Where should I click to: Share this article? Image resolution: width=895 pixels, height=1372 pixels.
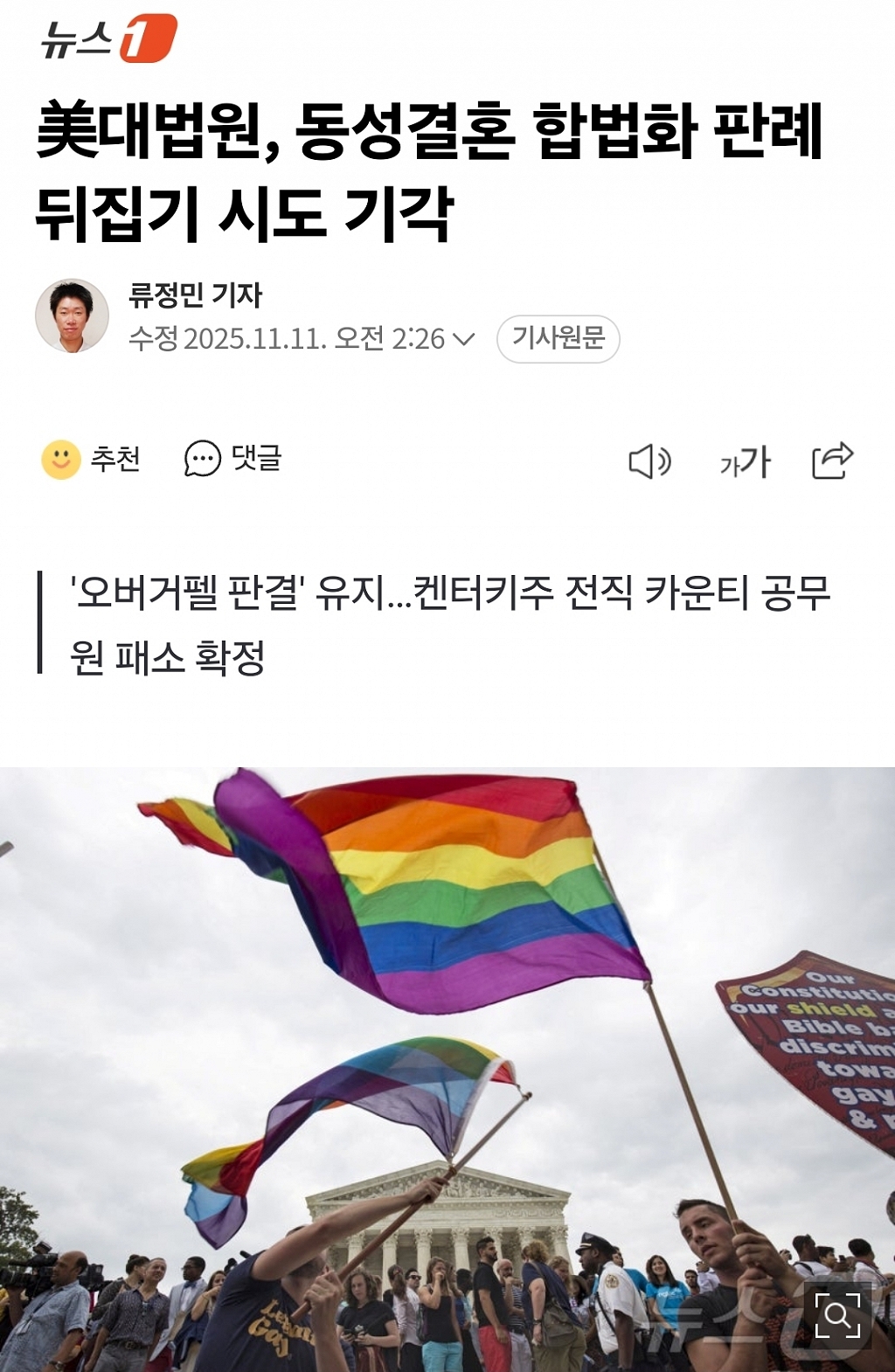coord(831,461)
